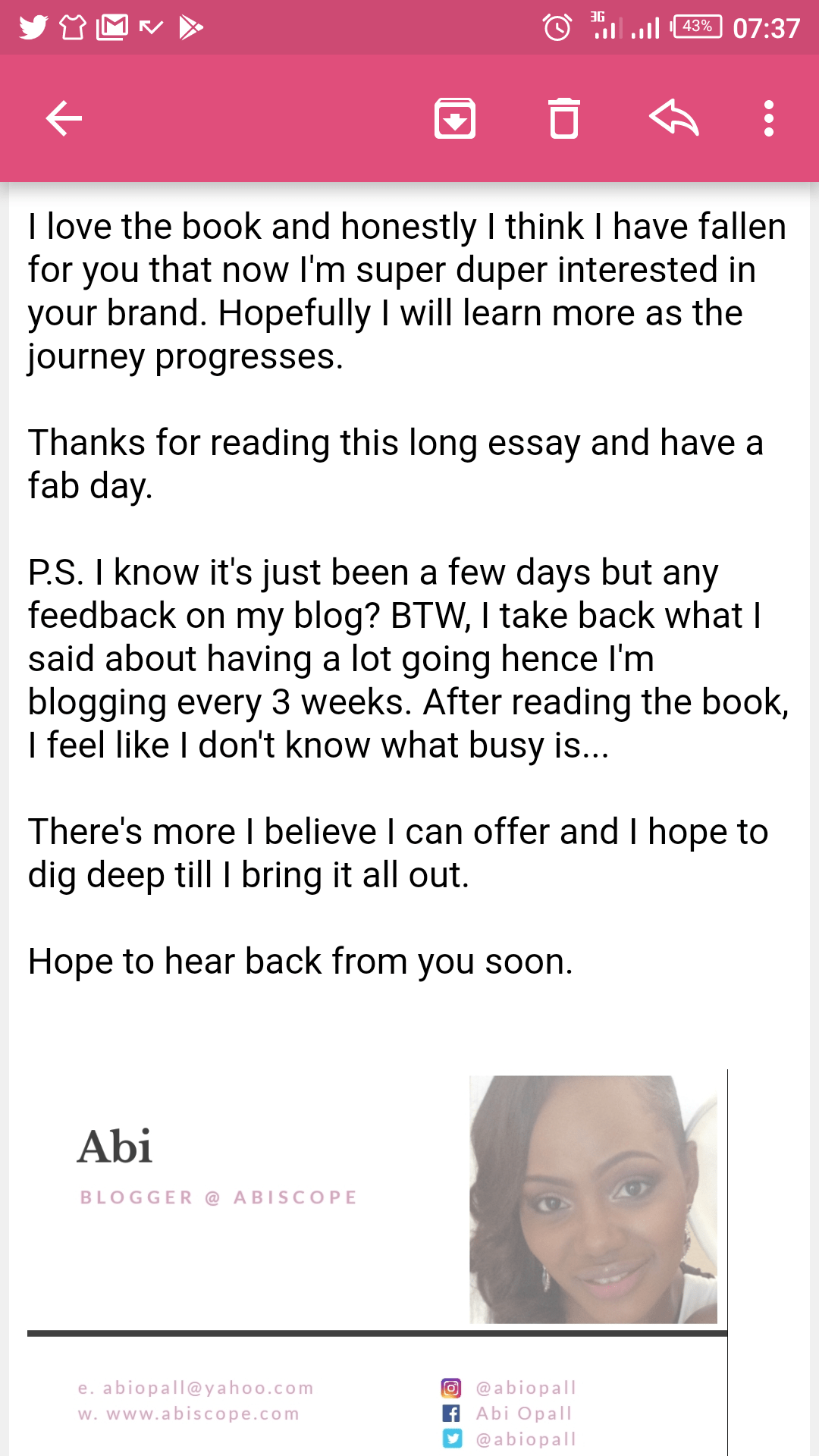Archive this email
Screen dimensions: 819x1456
pos(455,118)
